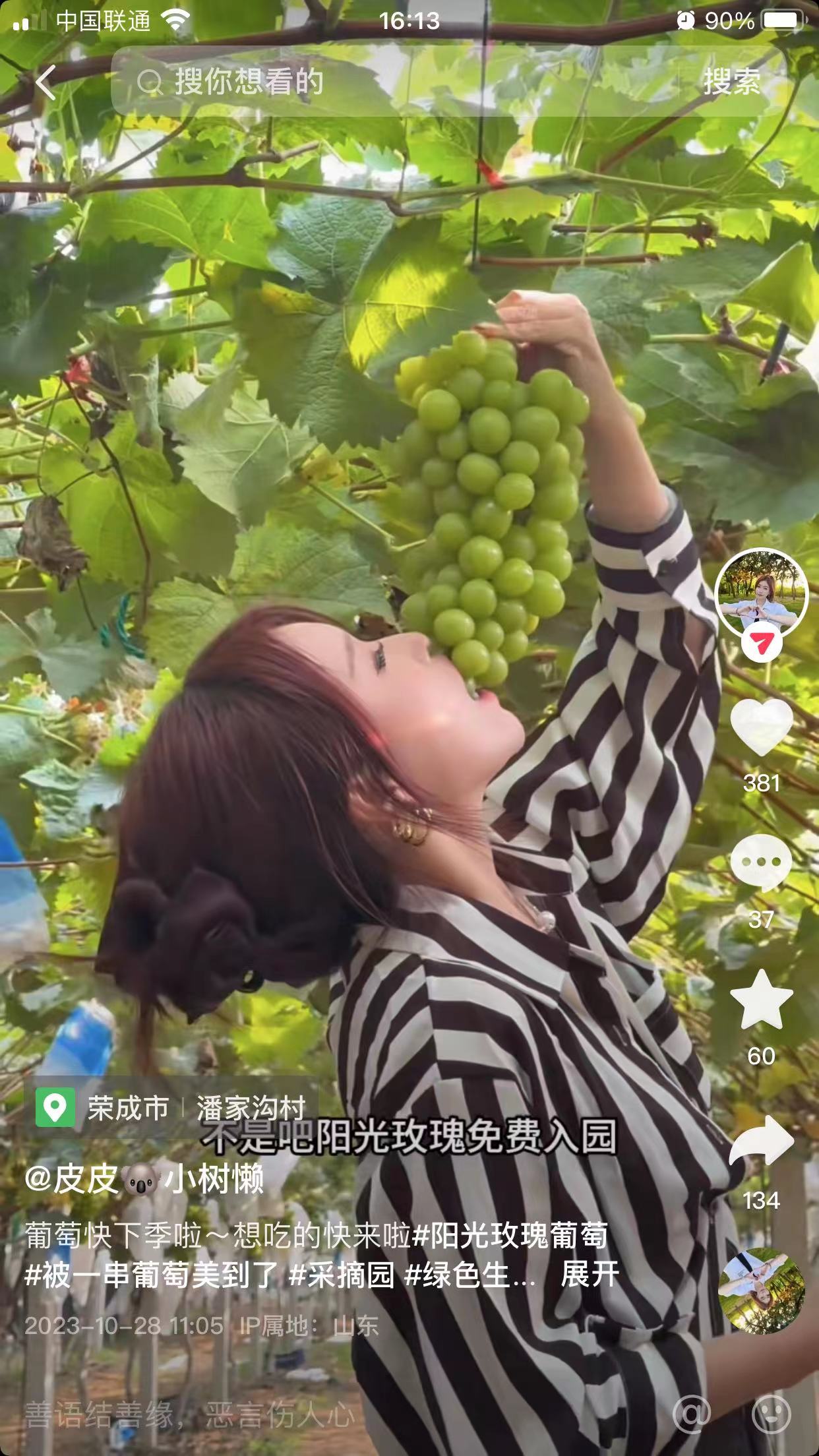This screenshot has height=1456, width=819.
Task: Expand the caption with 展开
Action: [590, 1275]
